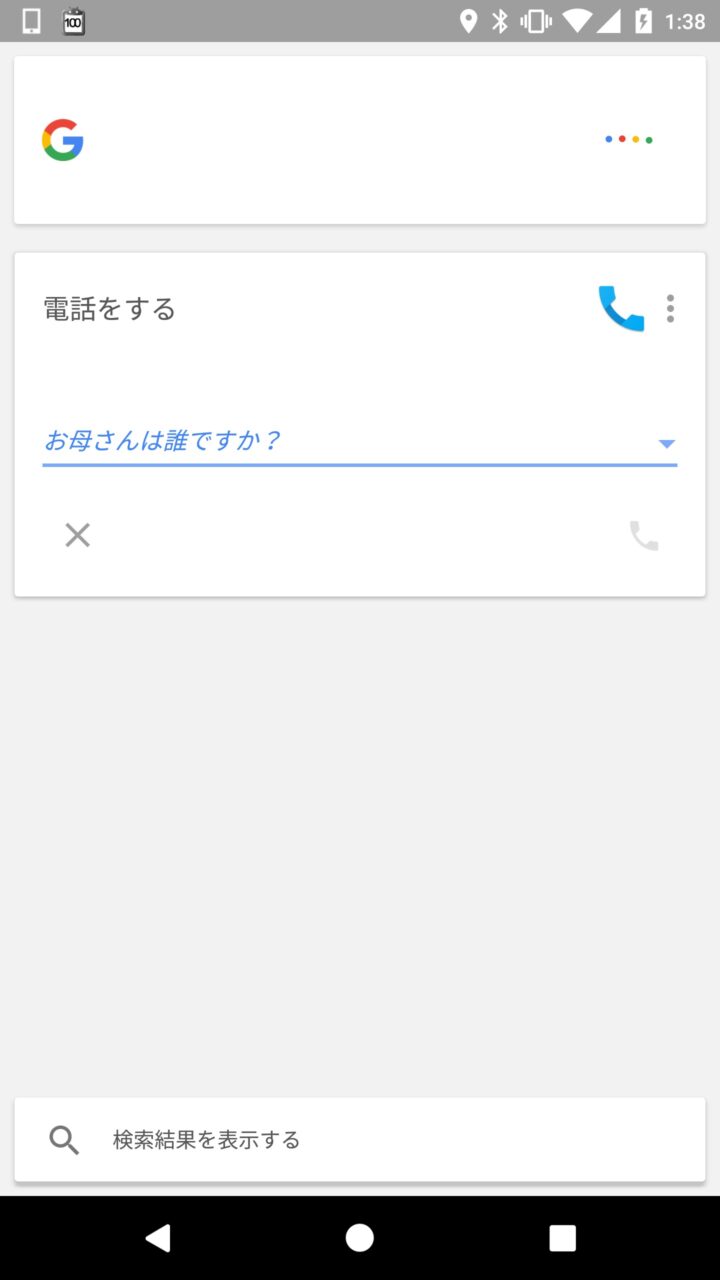Tap the colored voice dots
Screen dimensions: 720x1280
629,140
